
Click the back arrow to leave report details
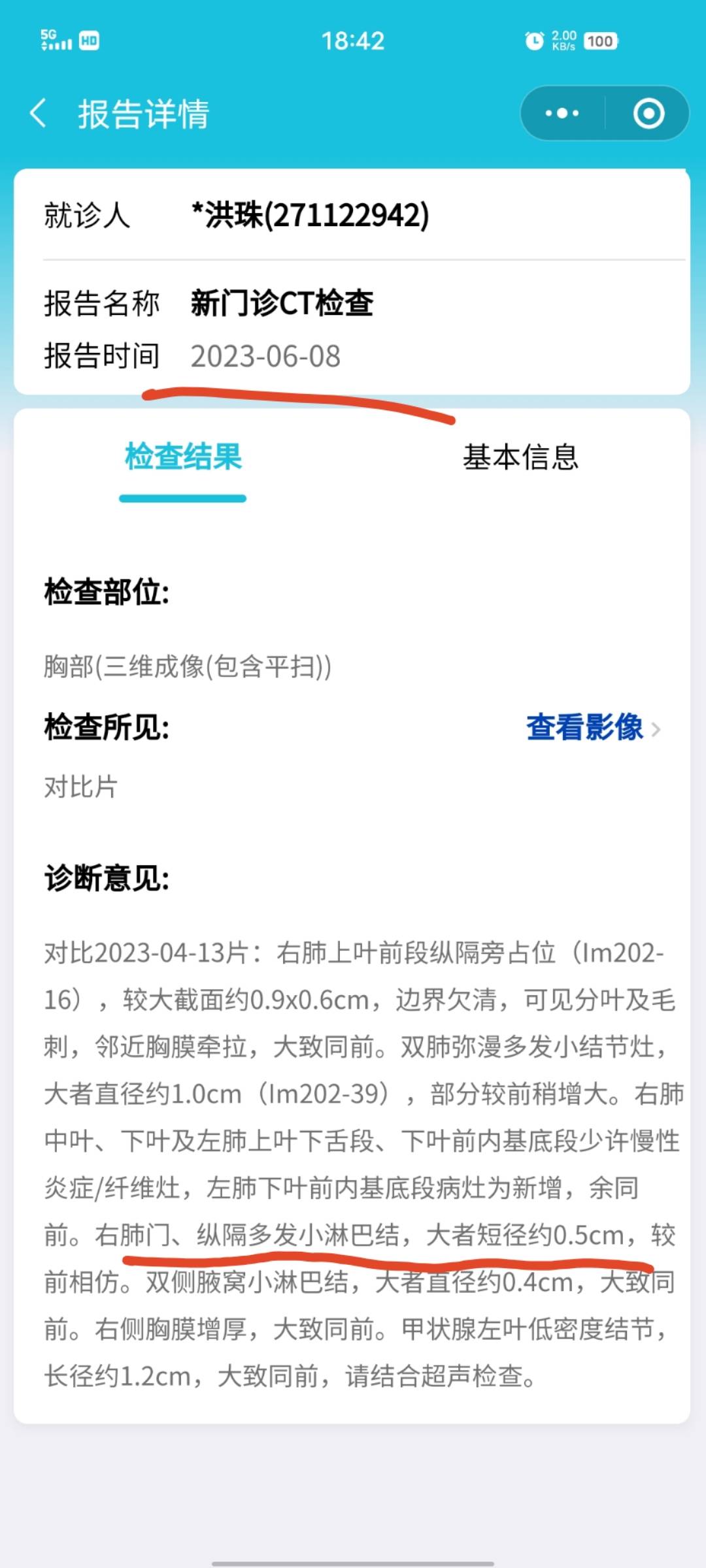tap(39, 112)
